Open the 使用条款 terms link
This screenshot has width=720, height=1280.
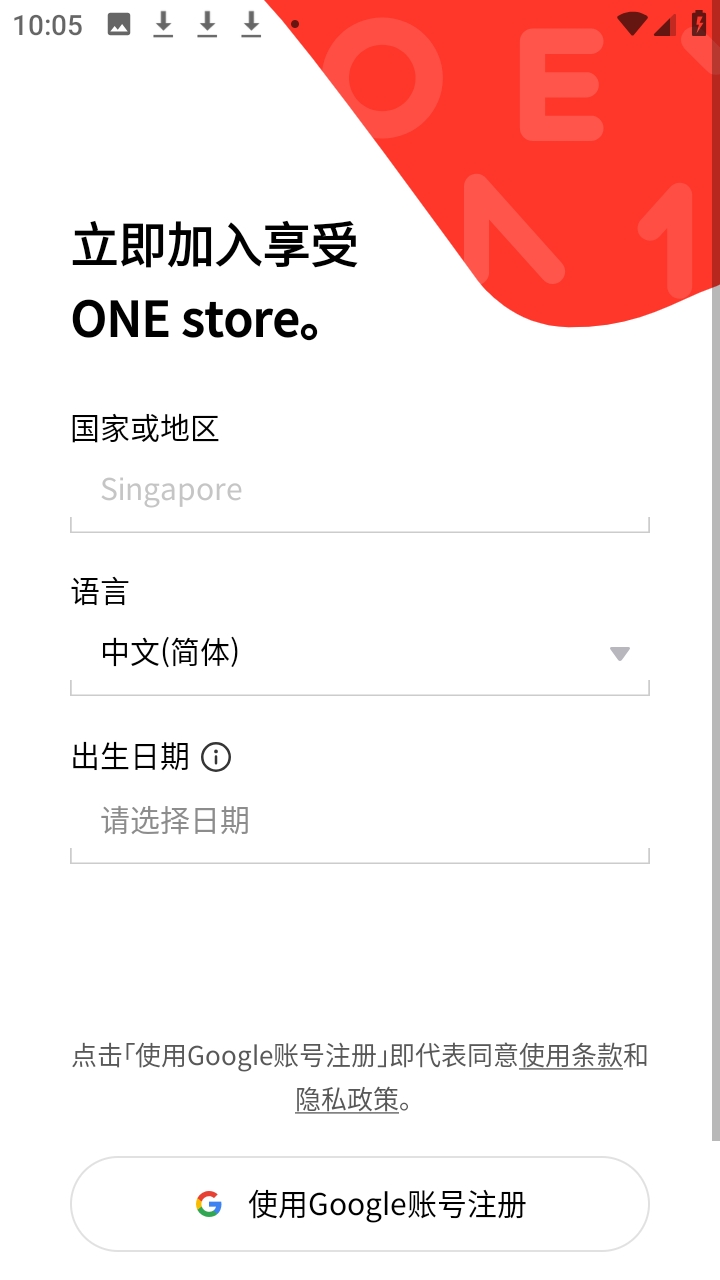(571, 1056)
